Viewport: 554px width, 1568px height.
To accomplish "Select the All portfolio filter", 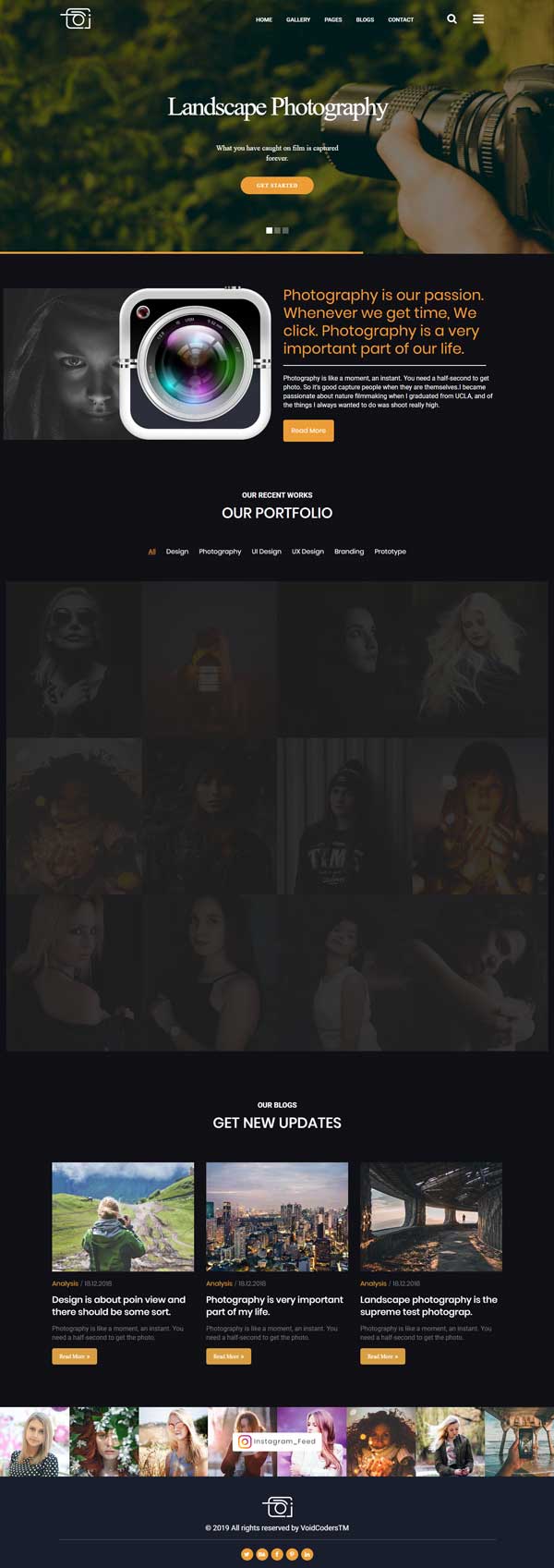I will (x=151, y=552).
